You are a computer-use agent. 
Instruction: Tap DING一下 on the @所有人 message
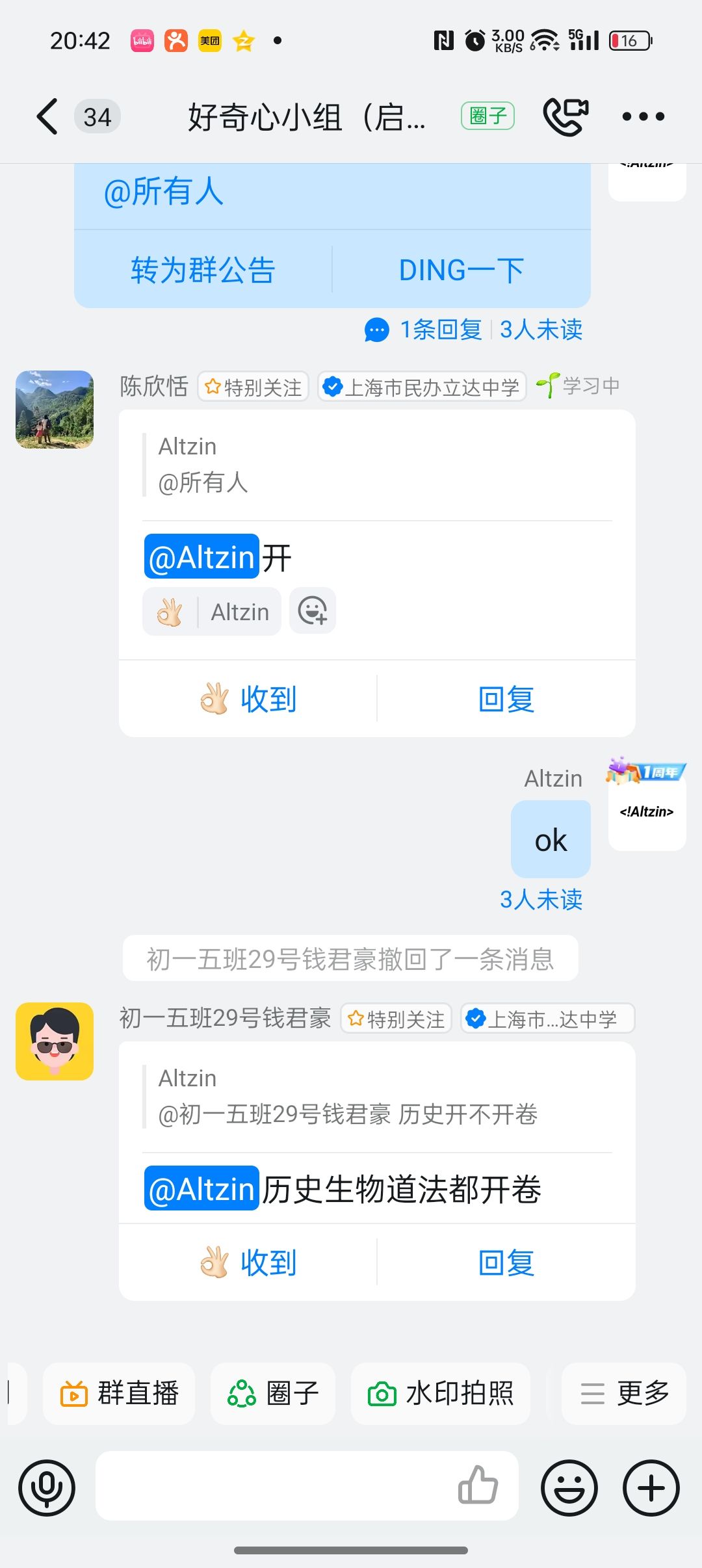pos(461,270)
